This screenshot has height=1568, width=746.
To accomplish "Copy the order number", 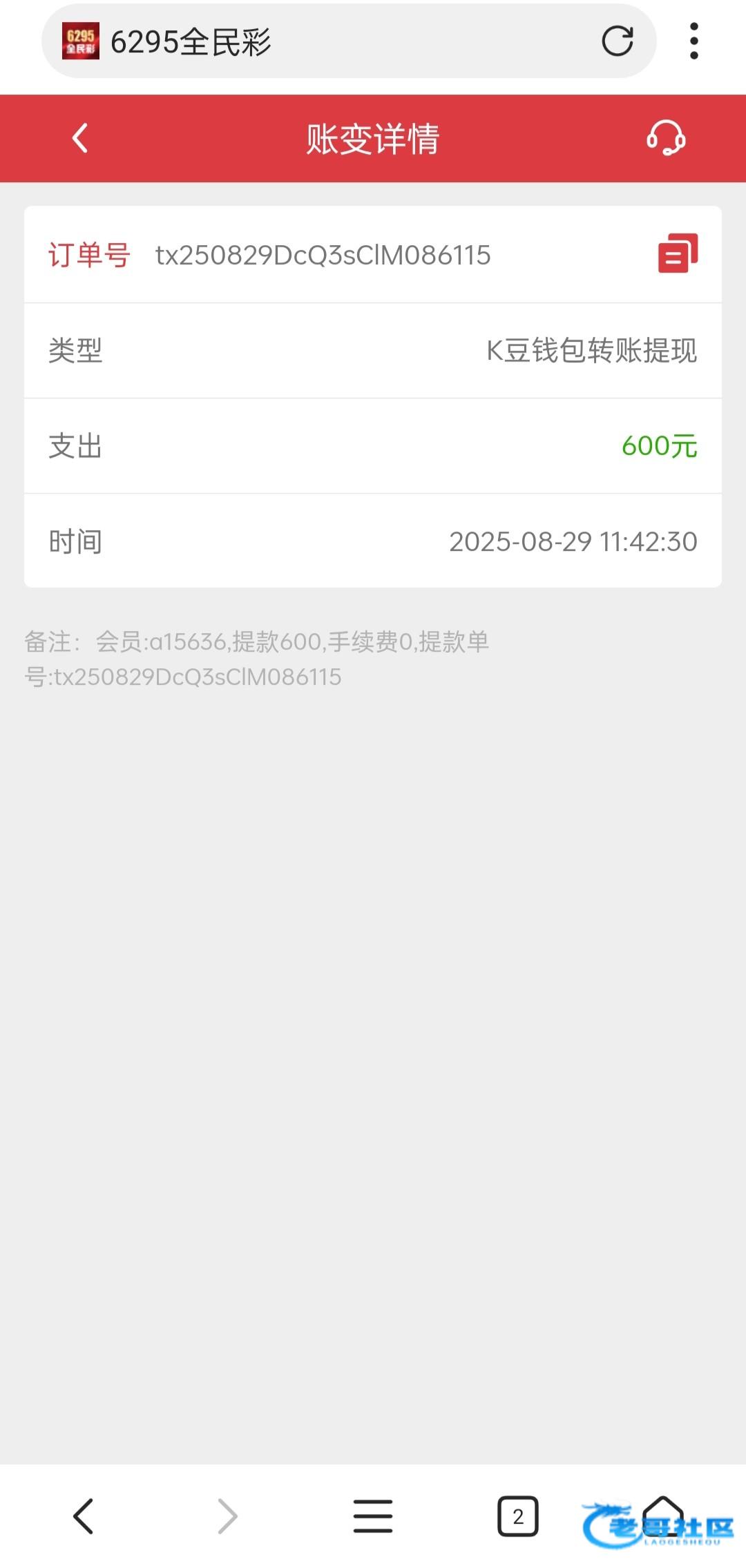I will 678,254.
